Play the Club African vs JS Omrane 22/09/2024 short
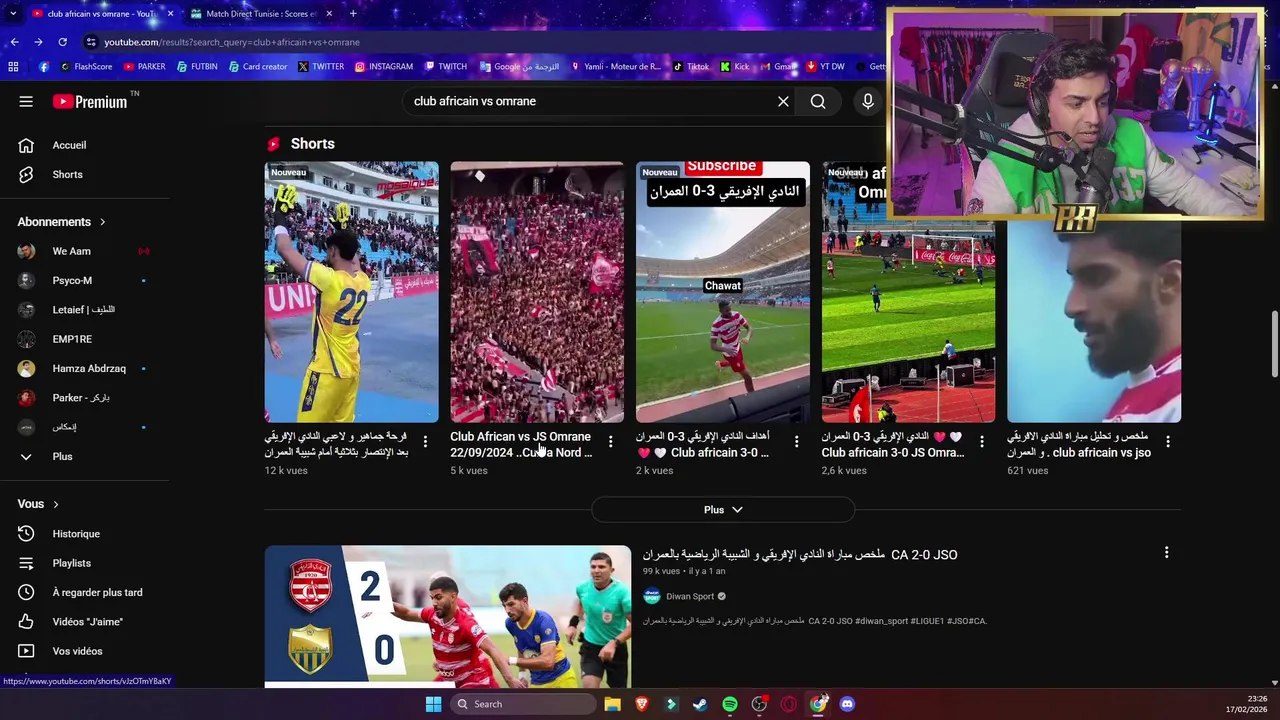Screen dimensions: 1280x720 coord(537,292)
